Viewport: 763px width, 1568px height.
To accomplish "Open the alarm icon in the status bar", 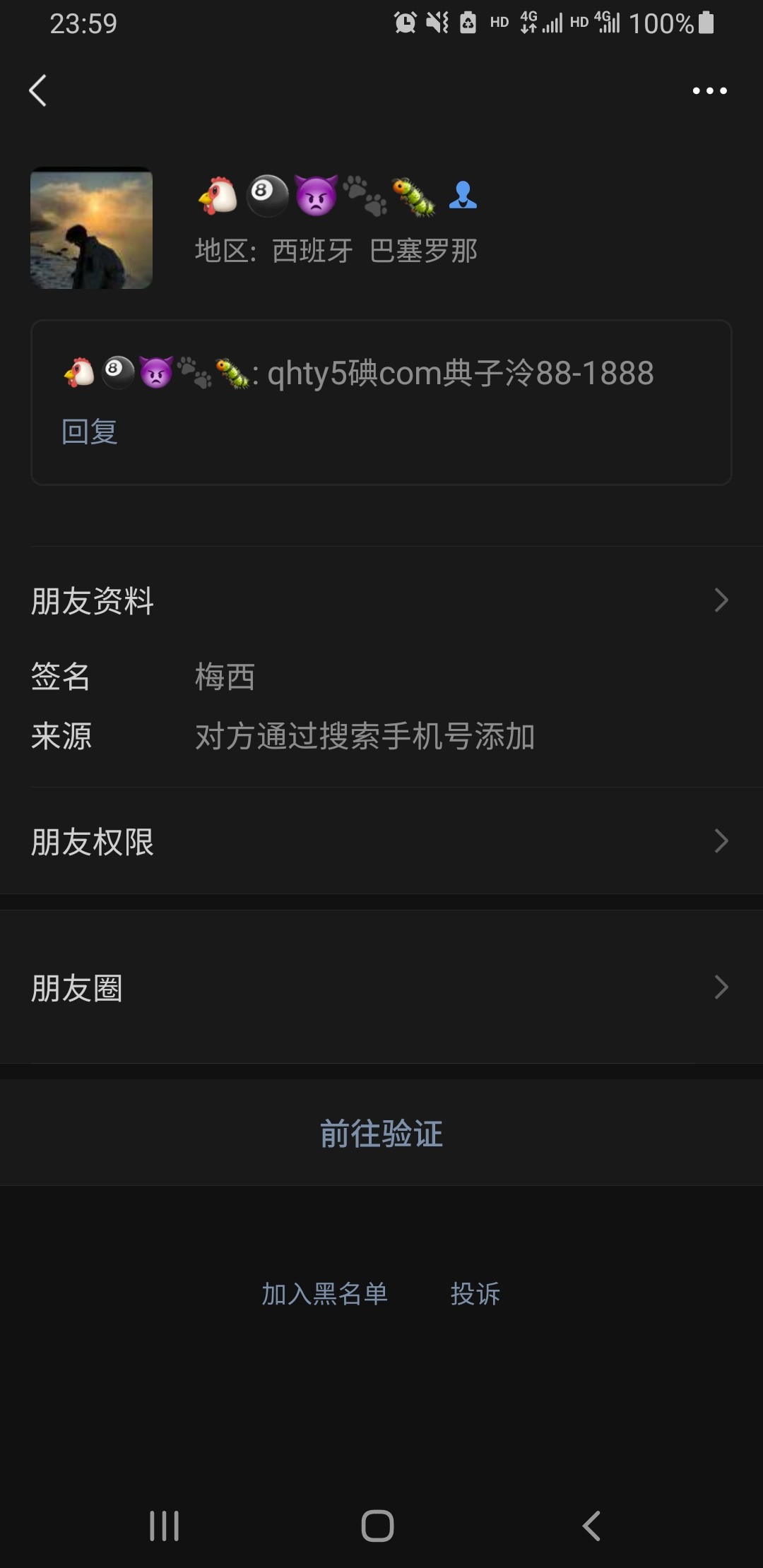I will tap(405, 23).
